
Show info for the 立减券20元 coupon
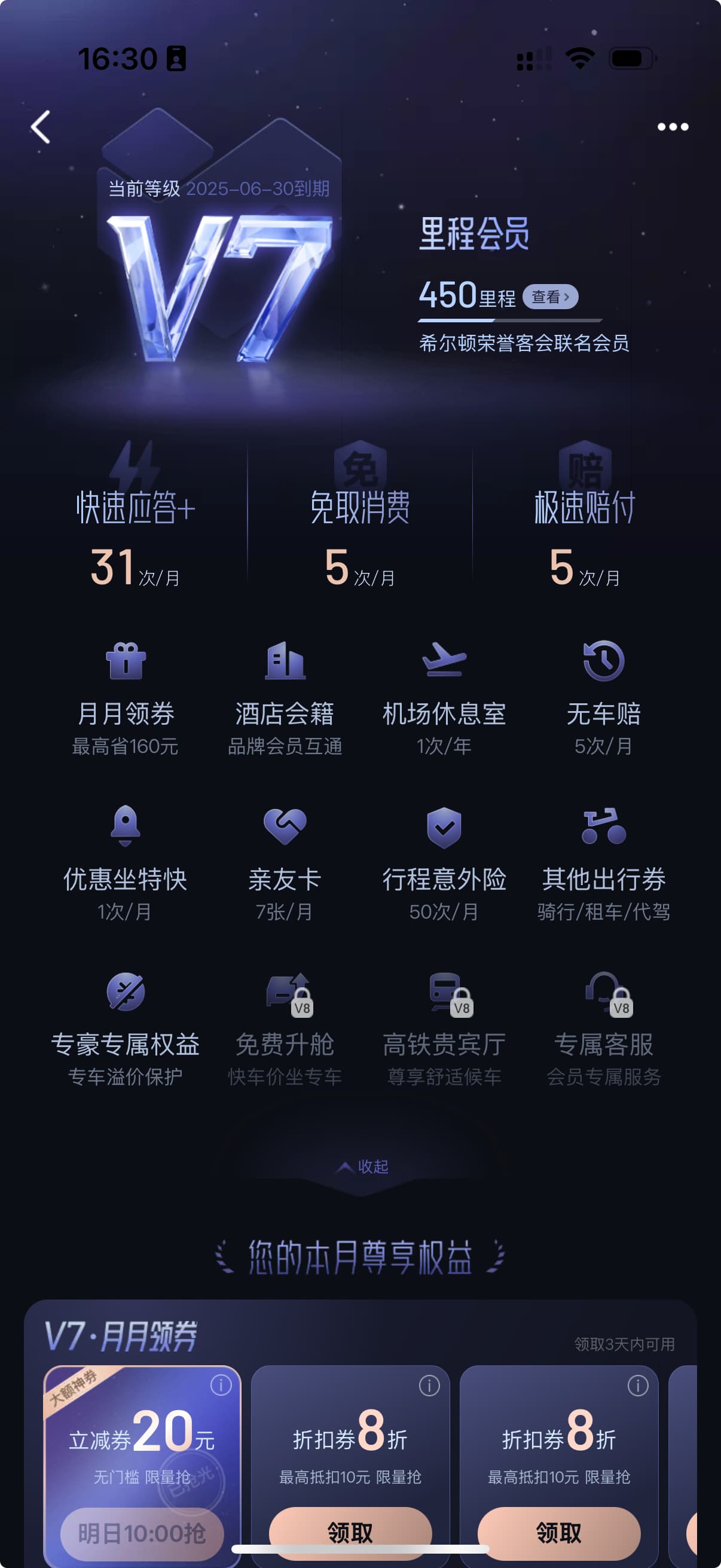(x=220, y=1386)
